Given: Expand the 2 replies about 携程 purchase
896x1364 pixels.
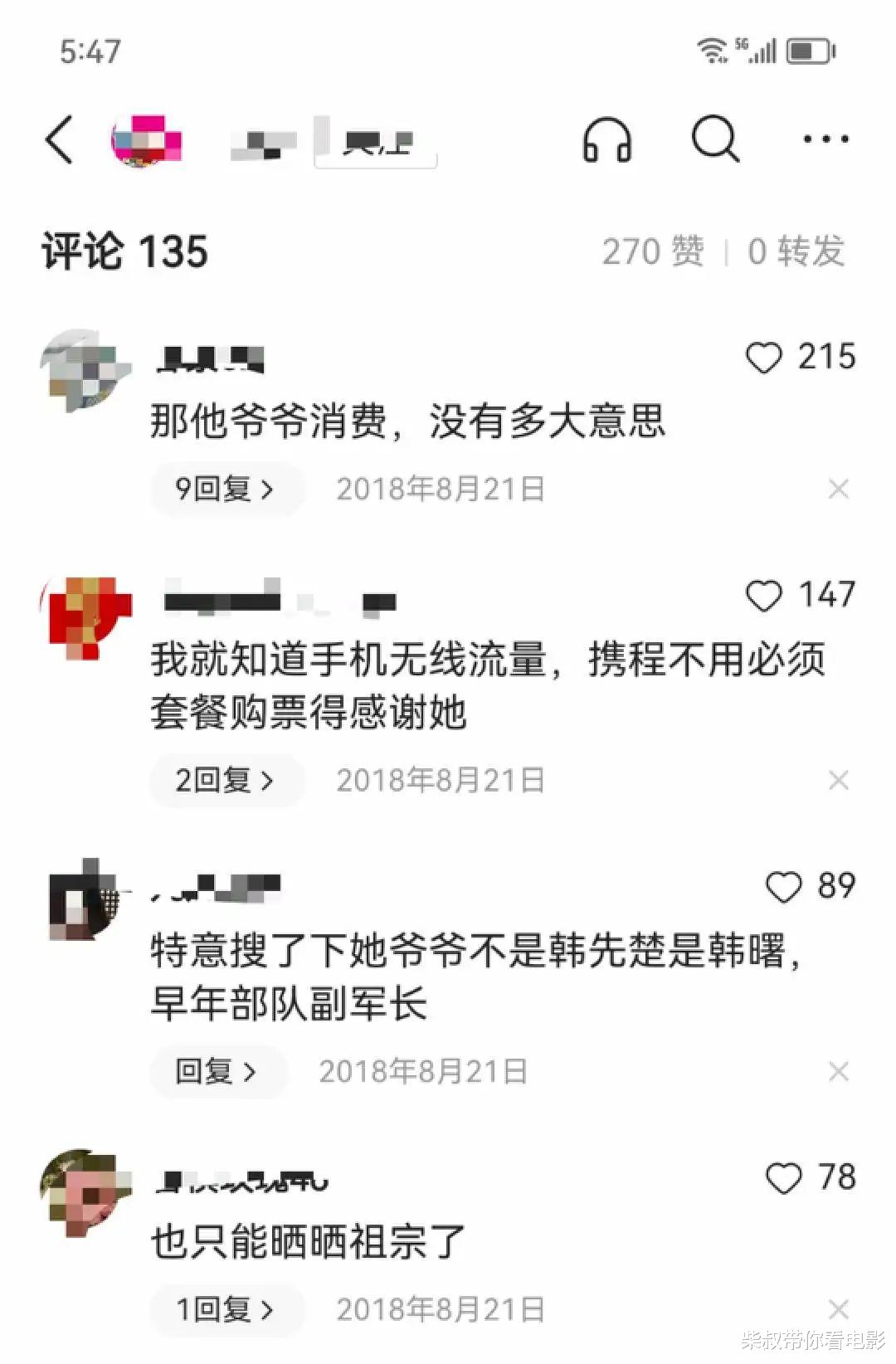Looking at the screenshot, I should [224, 779].
